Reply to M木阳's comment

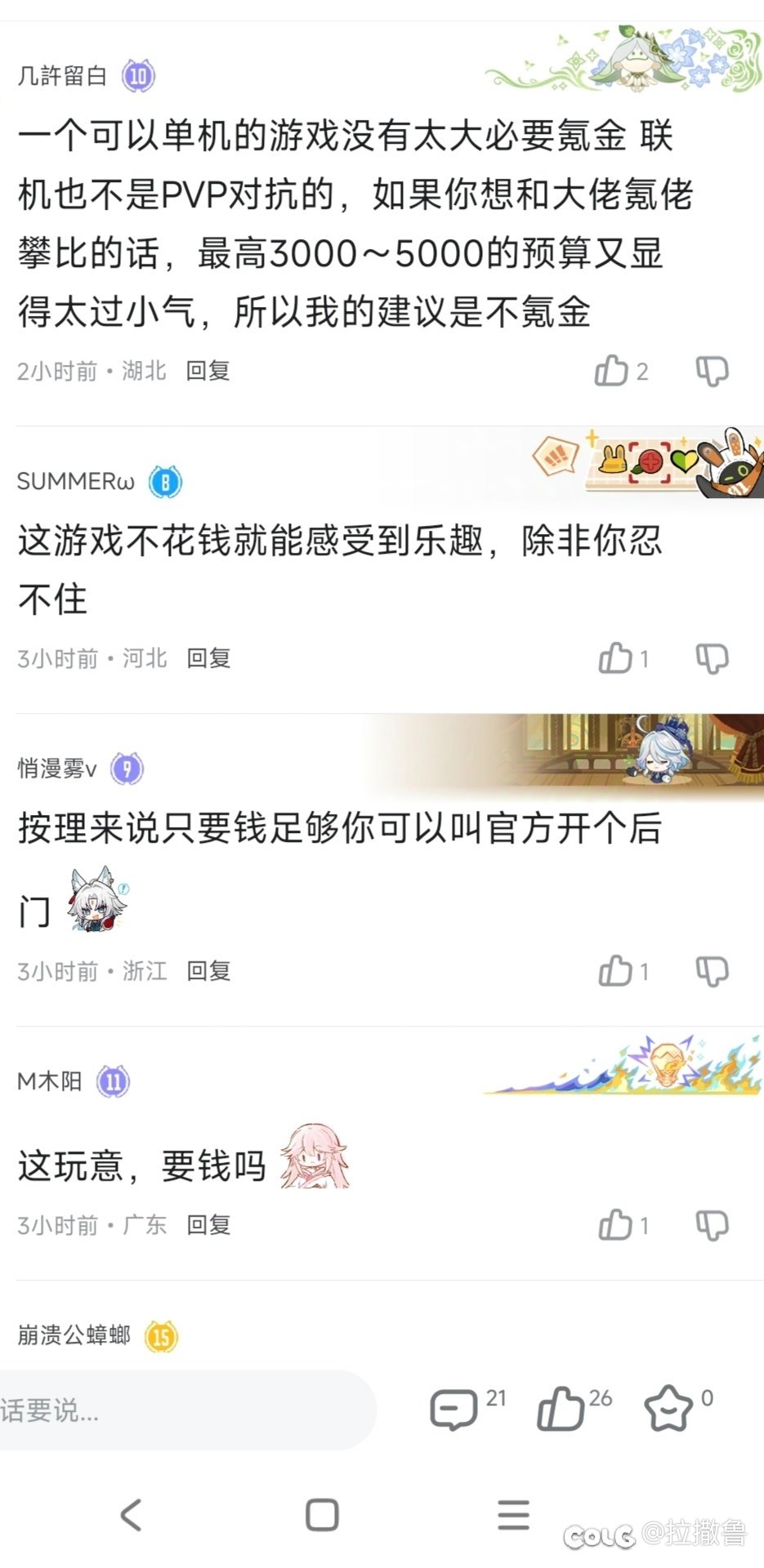(208, 1225)
